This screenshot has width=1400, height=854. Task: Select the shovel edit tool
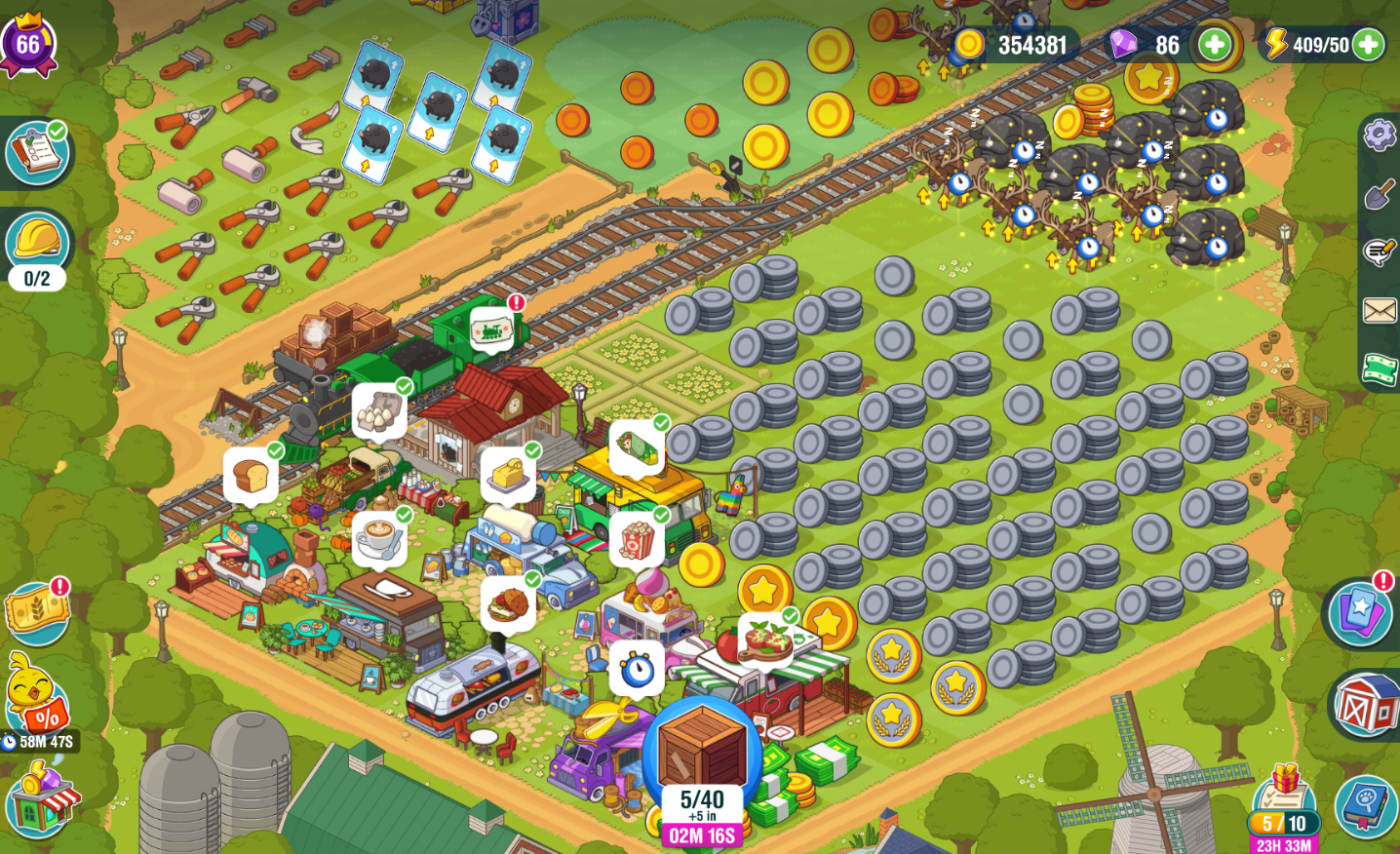click(1379, 194)
